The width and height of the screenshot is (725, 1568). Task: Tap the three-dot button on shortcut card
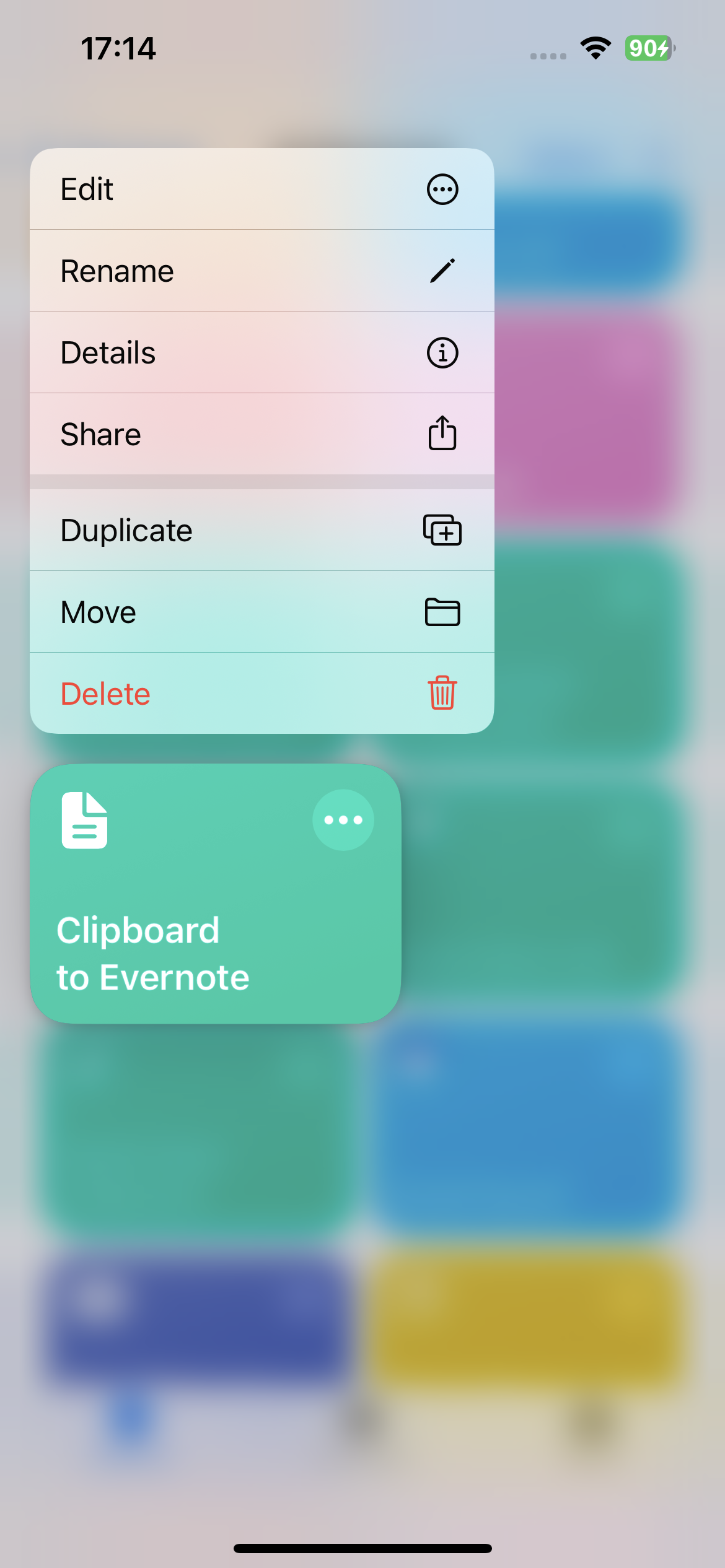(343, 820)
